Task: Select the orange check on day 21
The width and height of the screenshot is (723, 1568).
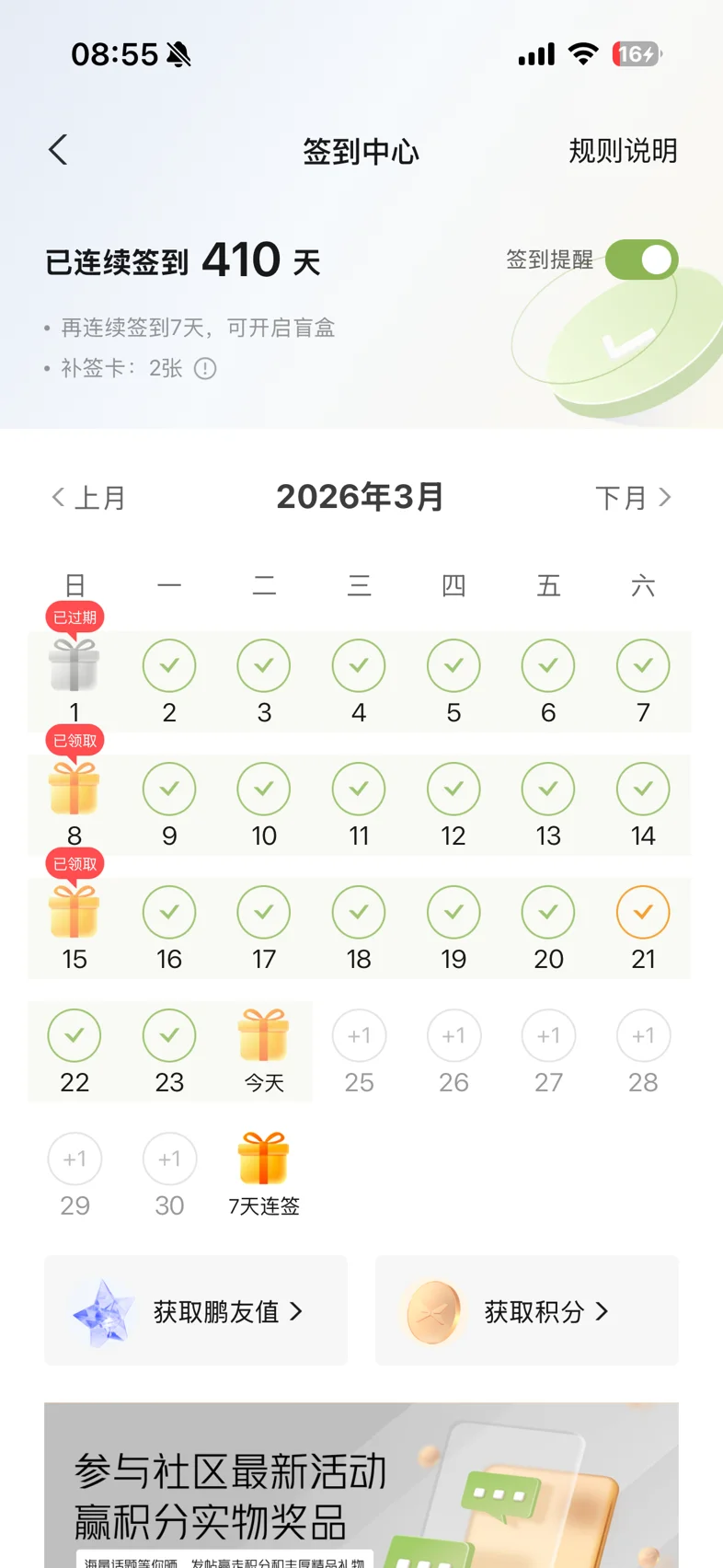Action: coord(643,912)
